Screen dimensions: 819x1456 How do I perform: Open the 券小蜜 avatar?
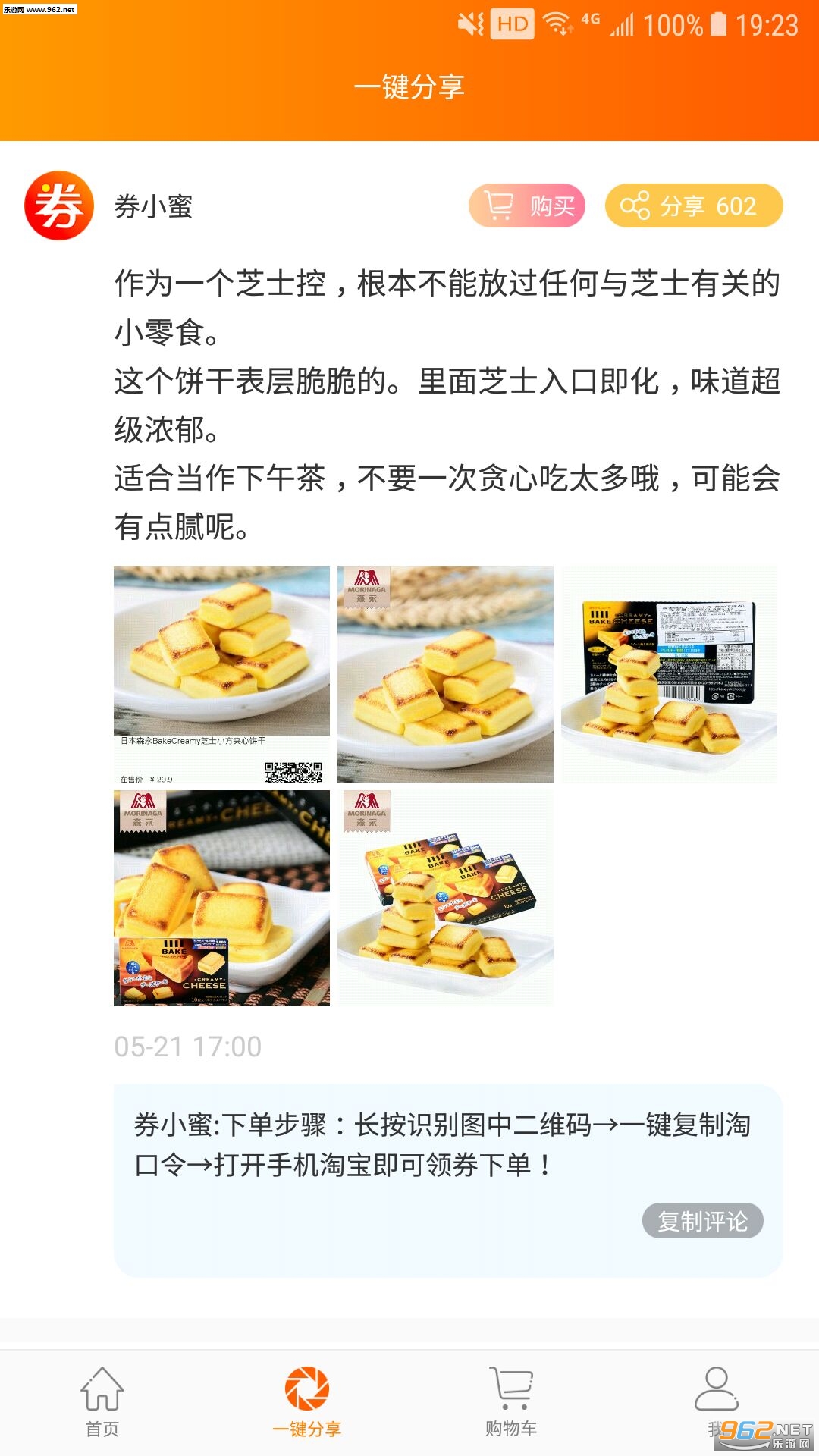pos(59,206)
